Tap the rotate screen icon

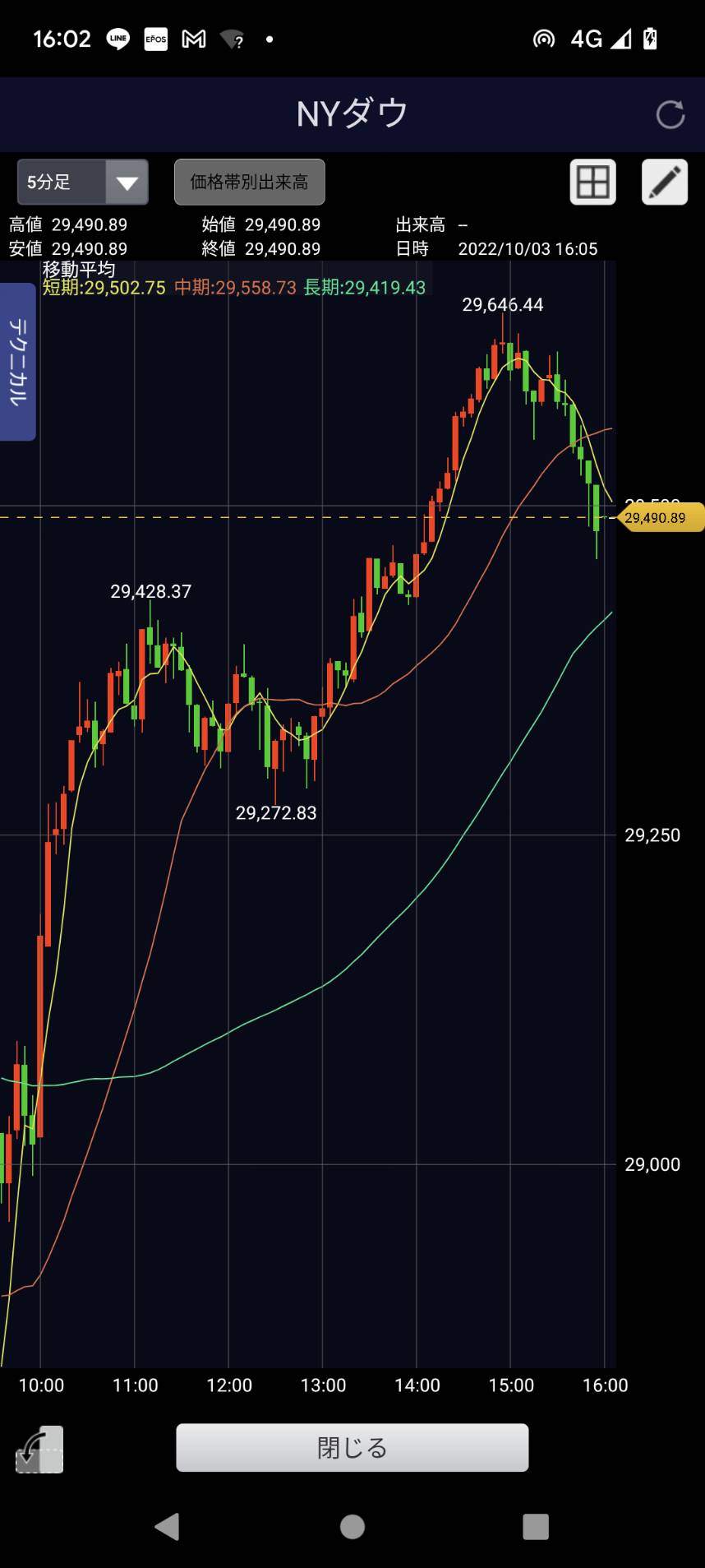click(x=39, y=1448)
